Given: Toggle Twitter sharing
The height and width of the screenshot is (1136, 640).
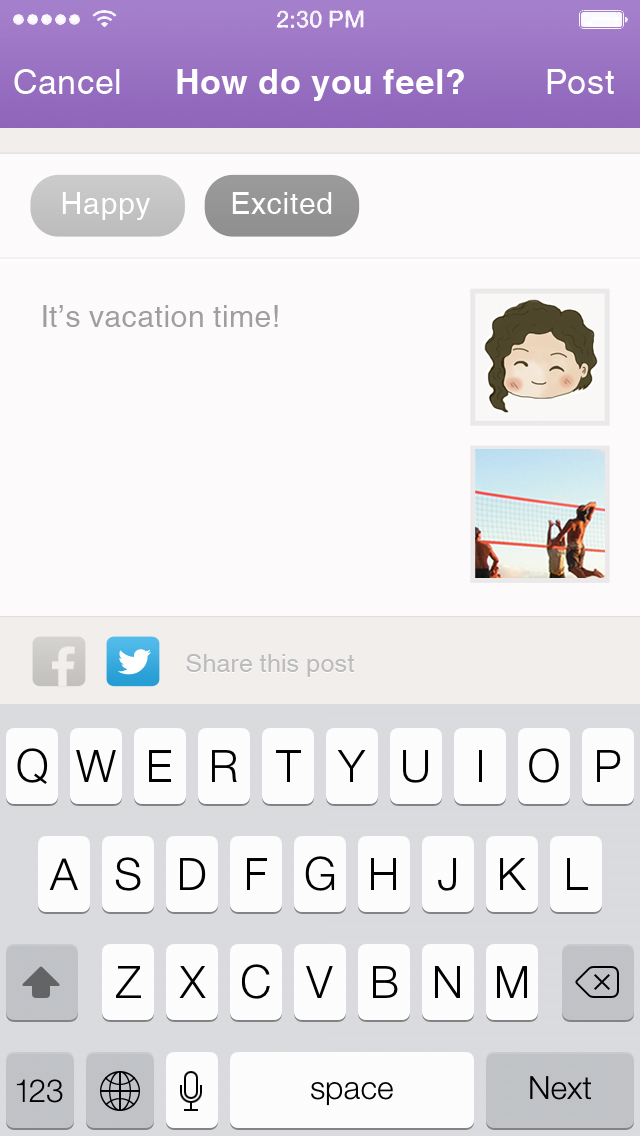Looking at the screenshot, I should (133, 662).
